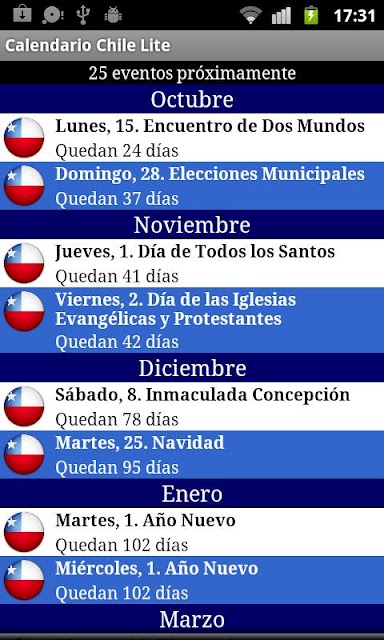This screenshot has height=640, width=384.
Task: Open the Encuentro de Dos Mundos event
Action: click(192, 138)
